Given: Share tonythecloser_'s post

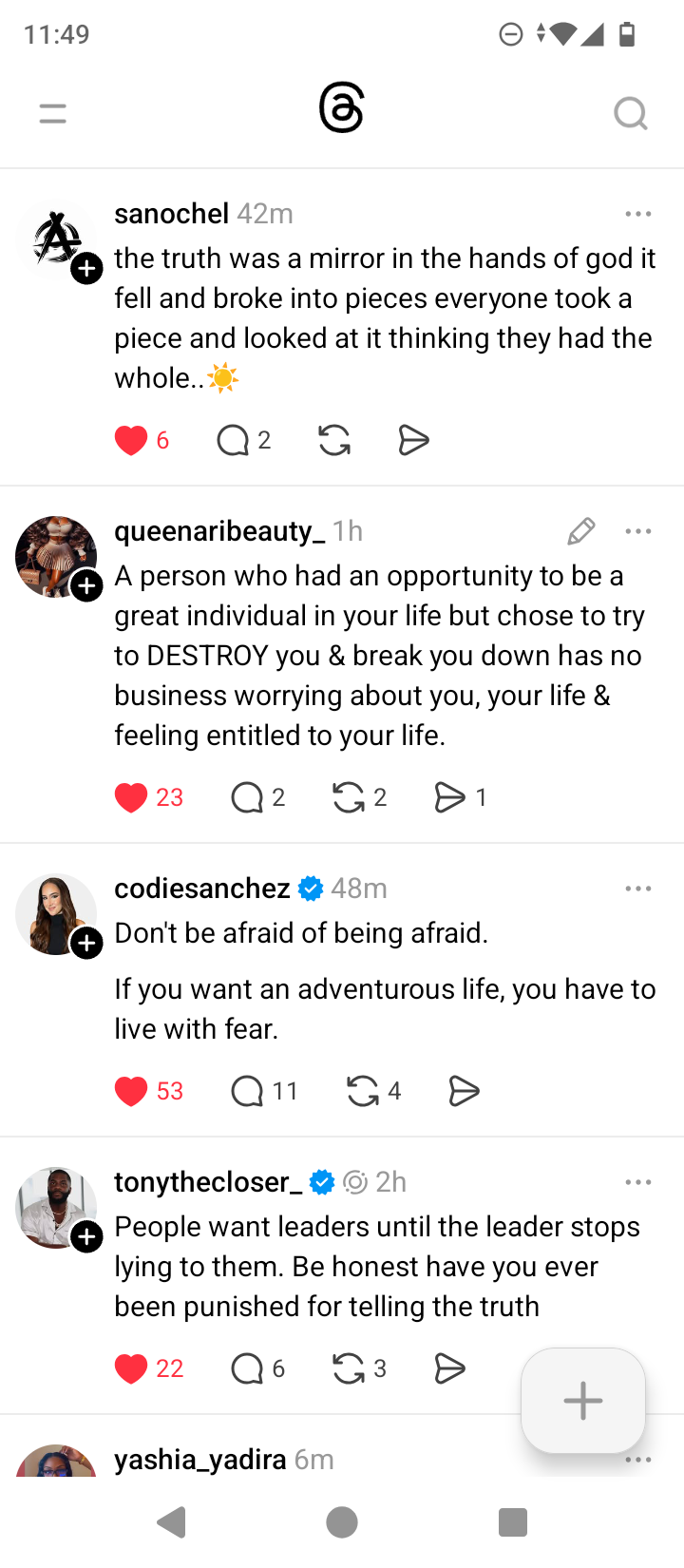Looking at the screenshot, I should (x=449, y=1368).
